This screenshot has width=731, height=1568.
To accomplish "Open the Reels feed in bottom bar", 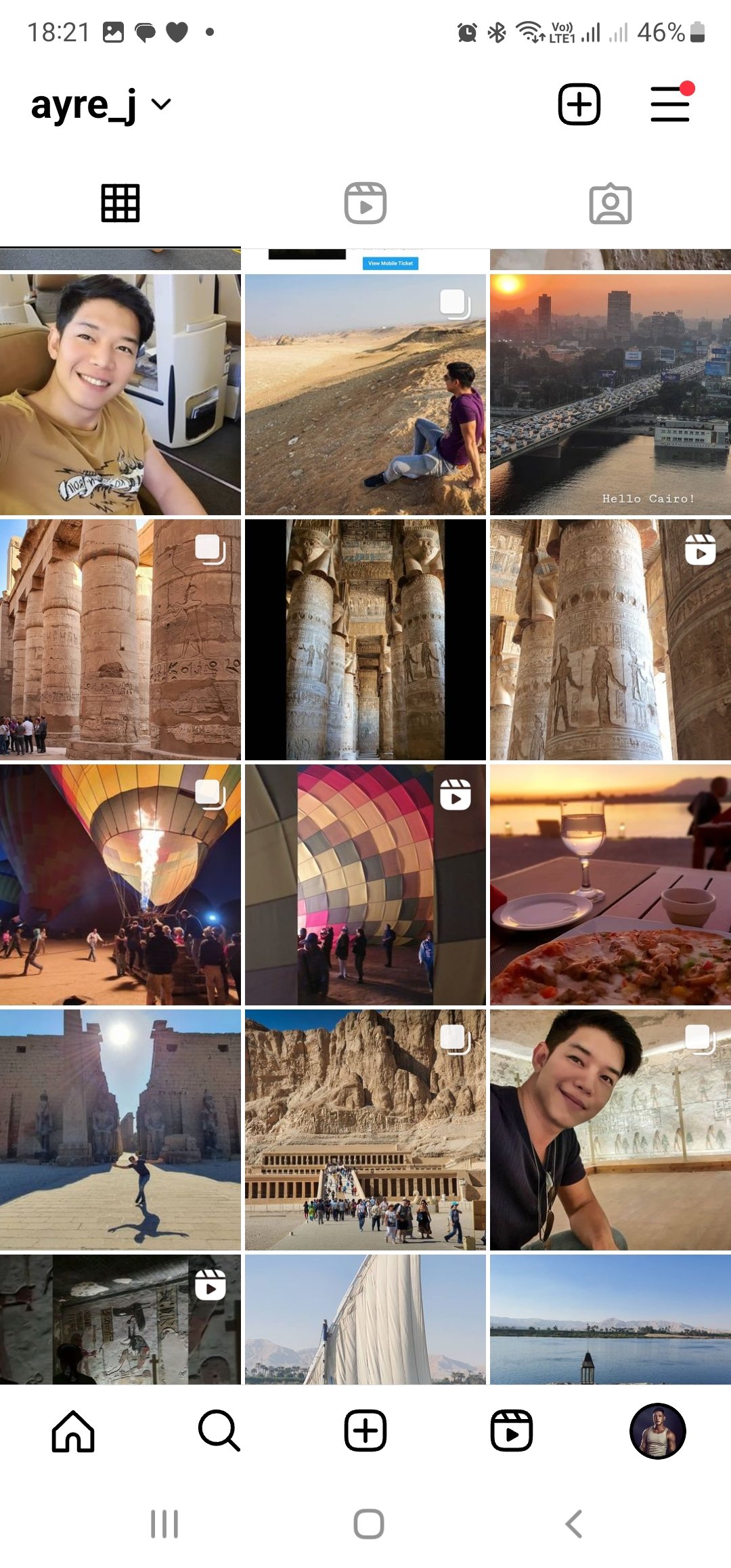I will (512, 1431).
